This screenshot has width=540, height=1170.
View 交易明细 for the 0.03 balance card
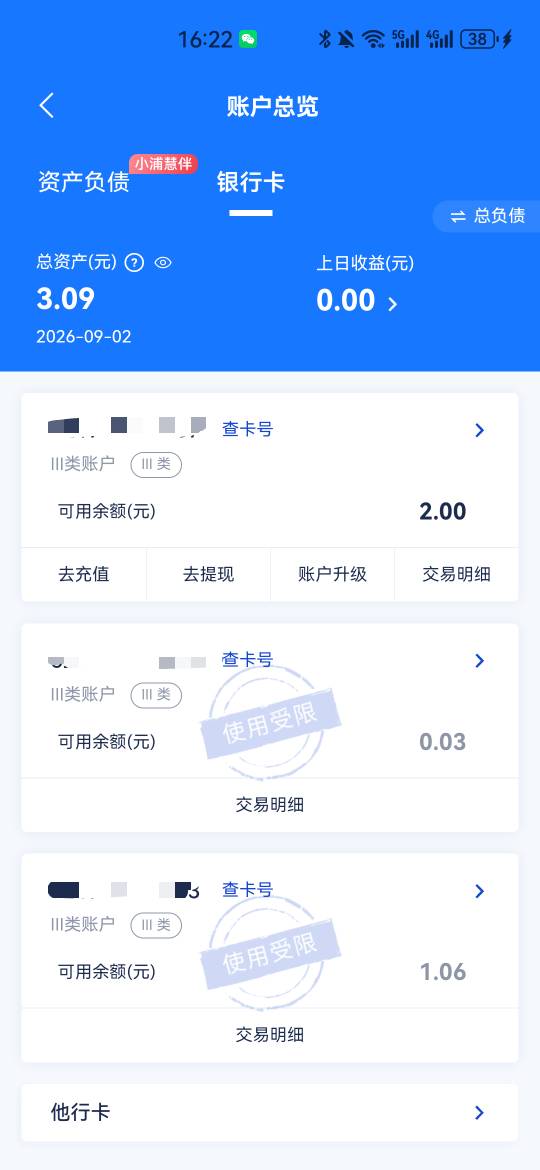[x=270, y=805]
